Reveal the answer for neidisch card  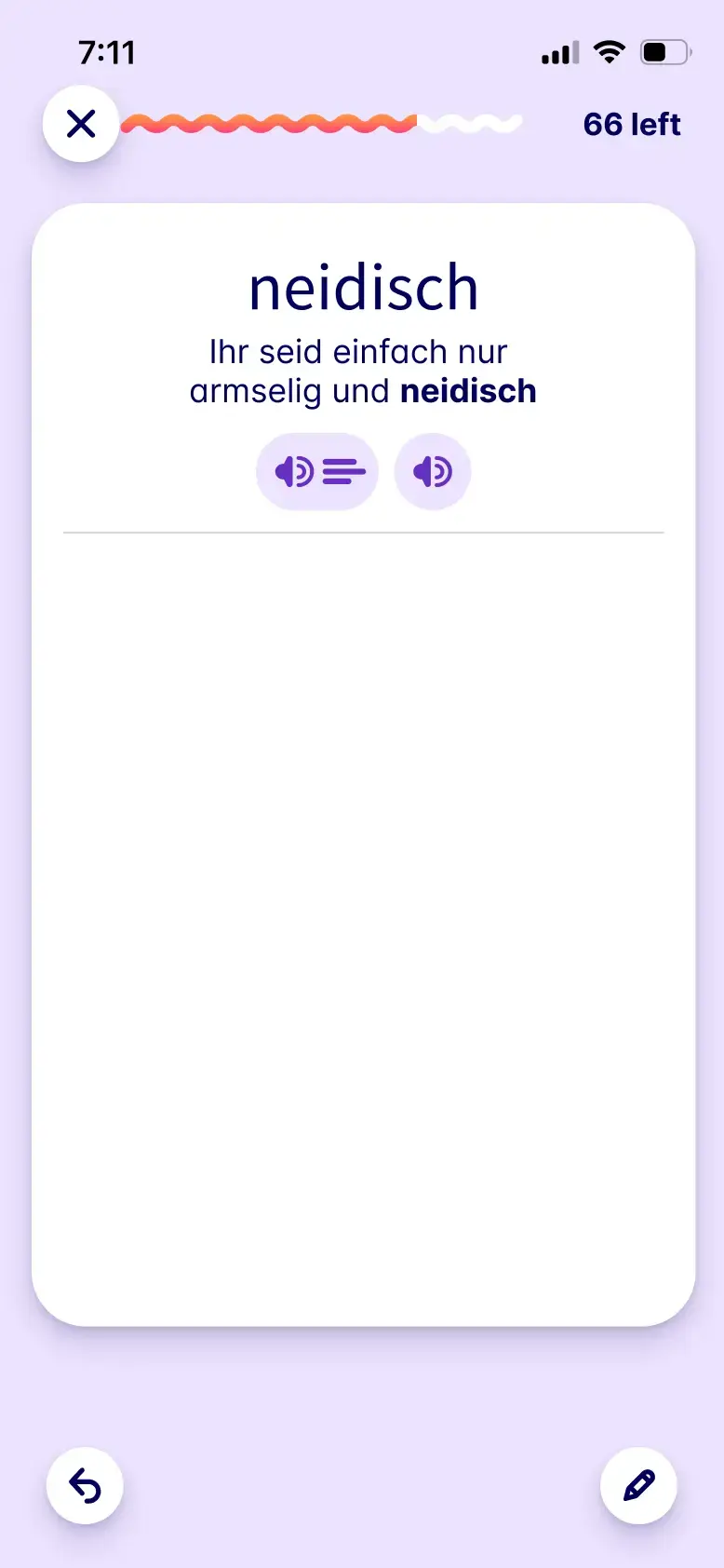pyautogui.click(x=363, y=922)
